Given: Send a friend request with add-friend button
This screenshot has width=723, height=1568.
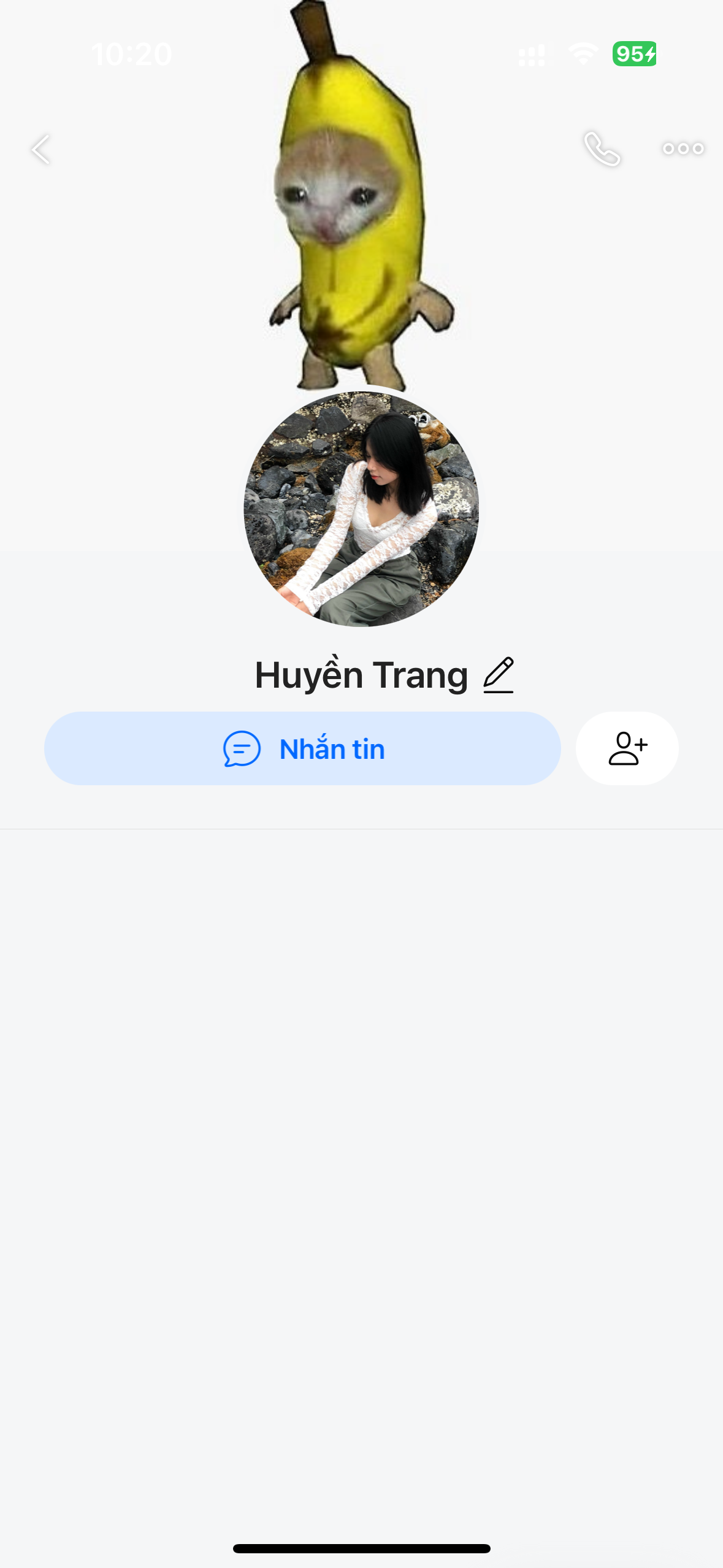Looking at the screenshot, I should 627,748.
